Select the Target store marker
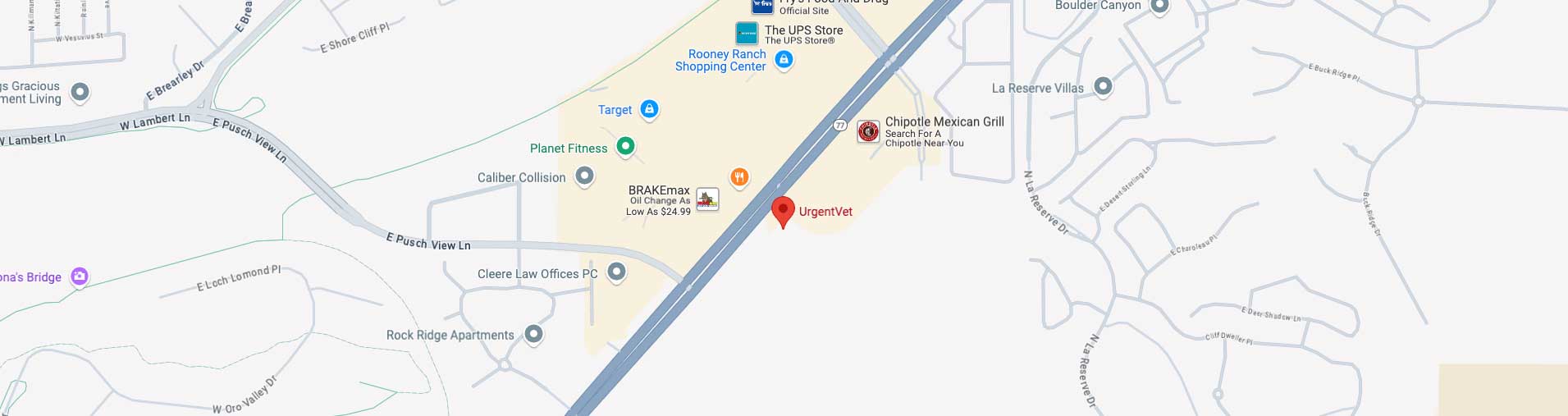Image resolution: width=1568 pixels, height=416 pixels. point(649,109)
